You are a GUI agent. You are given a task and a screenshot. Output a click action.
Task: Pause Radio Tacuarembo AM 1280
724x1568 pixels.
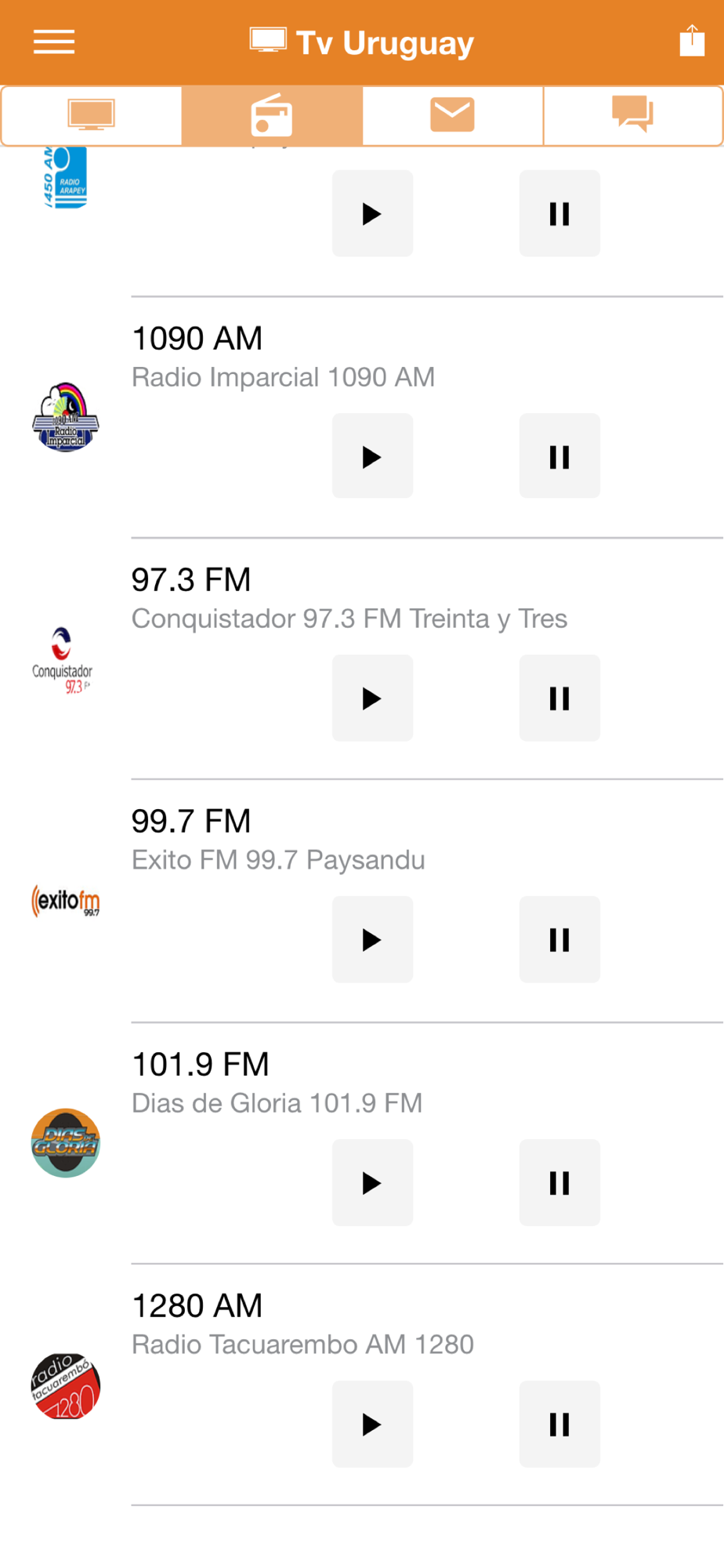coord(559,1424)
